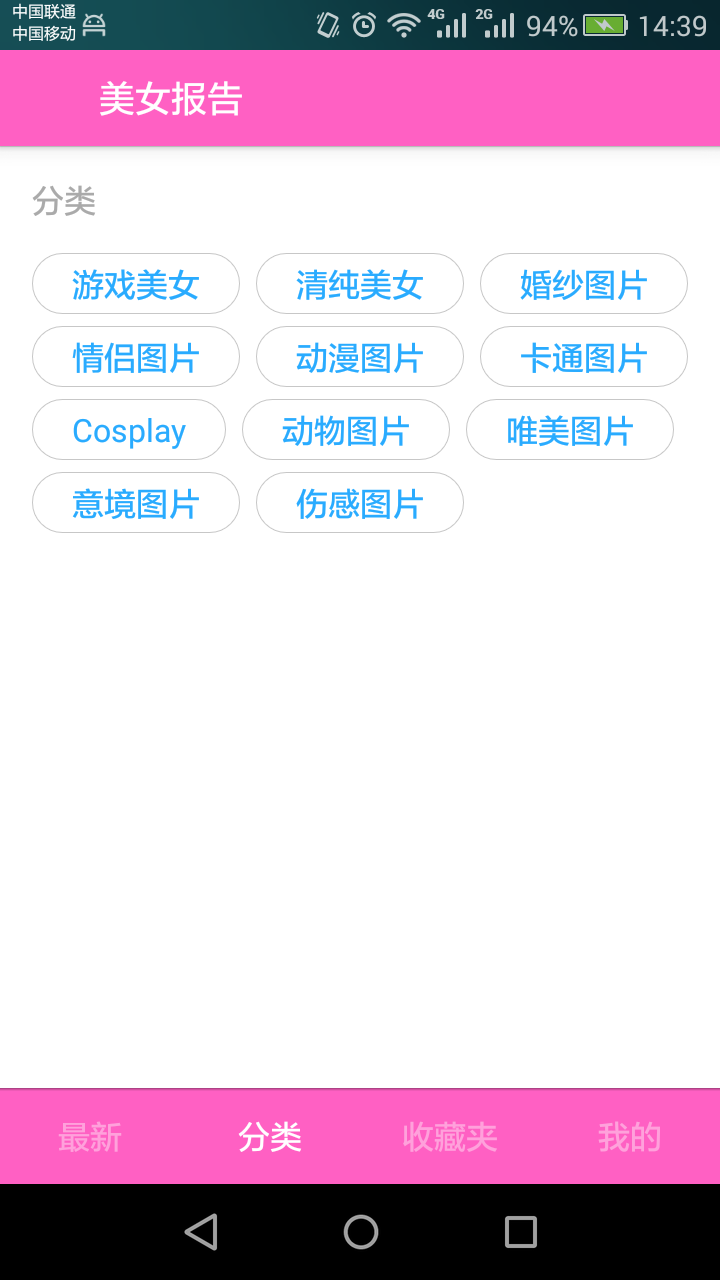The height and width of the screenshot is (1280, 720).
Task: Select the 伤感图片 chip
Action: (360, 503)
